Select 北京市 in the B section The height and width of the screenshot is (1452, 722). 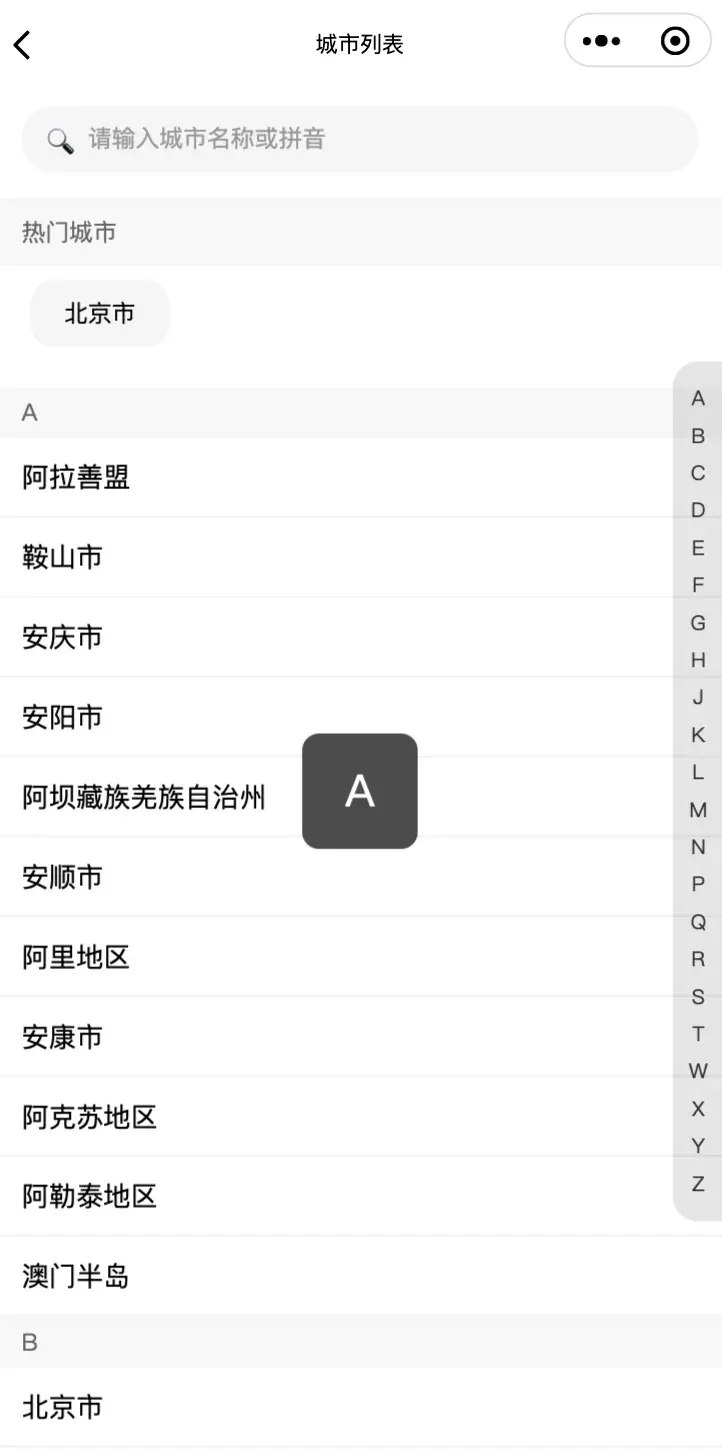point(62,1407)
